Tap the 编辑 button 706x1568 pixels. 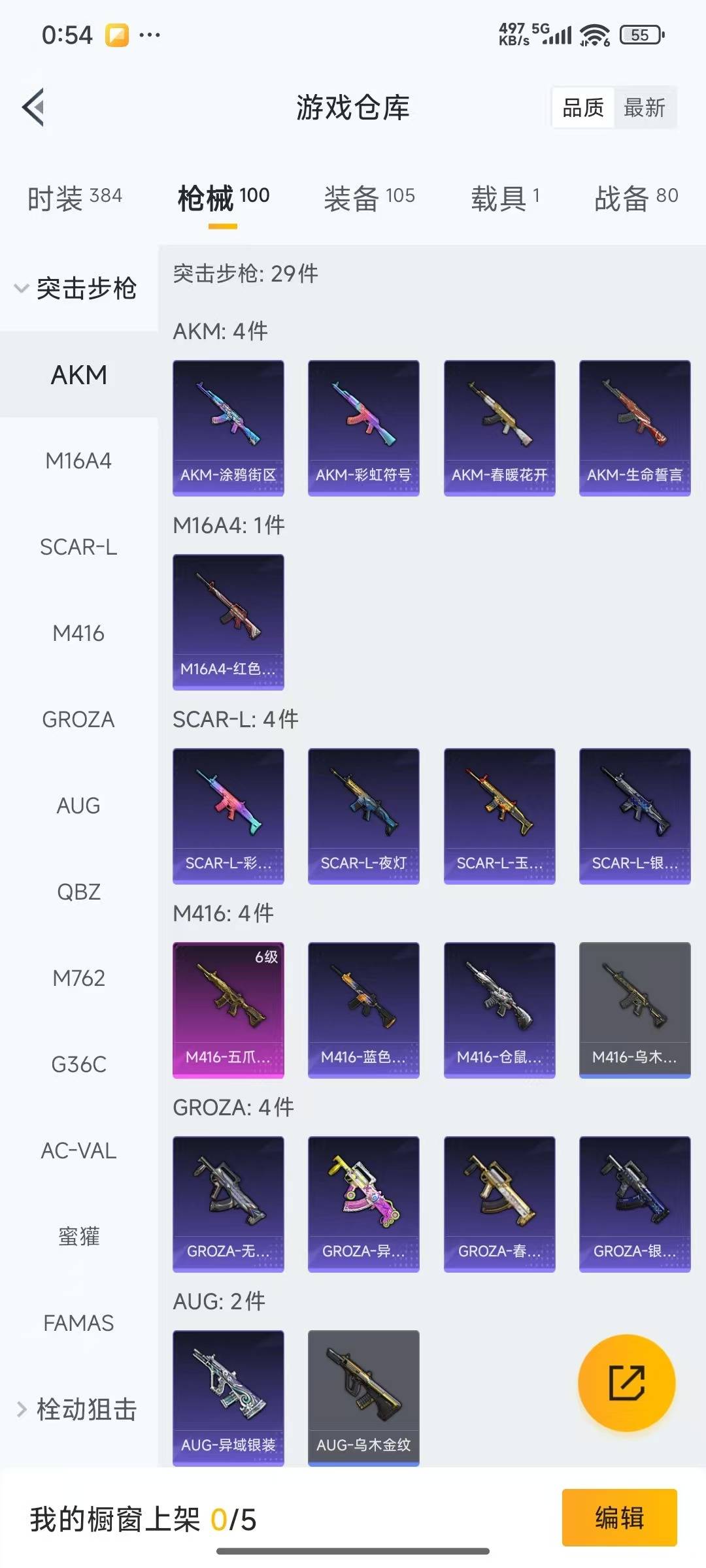click(x=619, y=1517)
